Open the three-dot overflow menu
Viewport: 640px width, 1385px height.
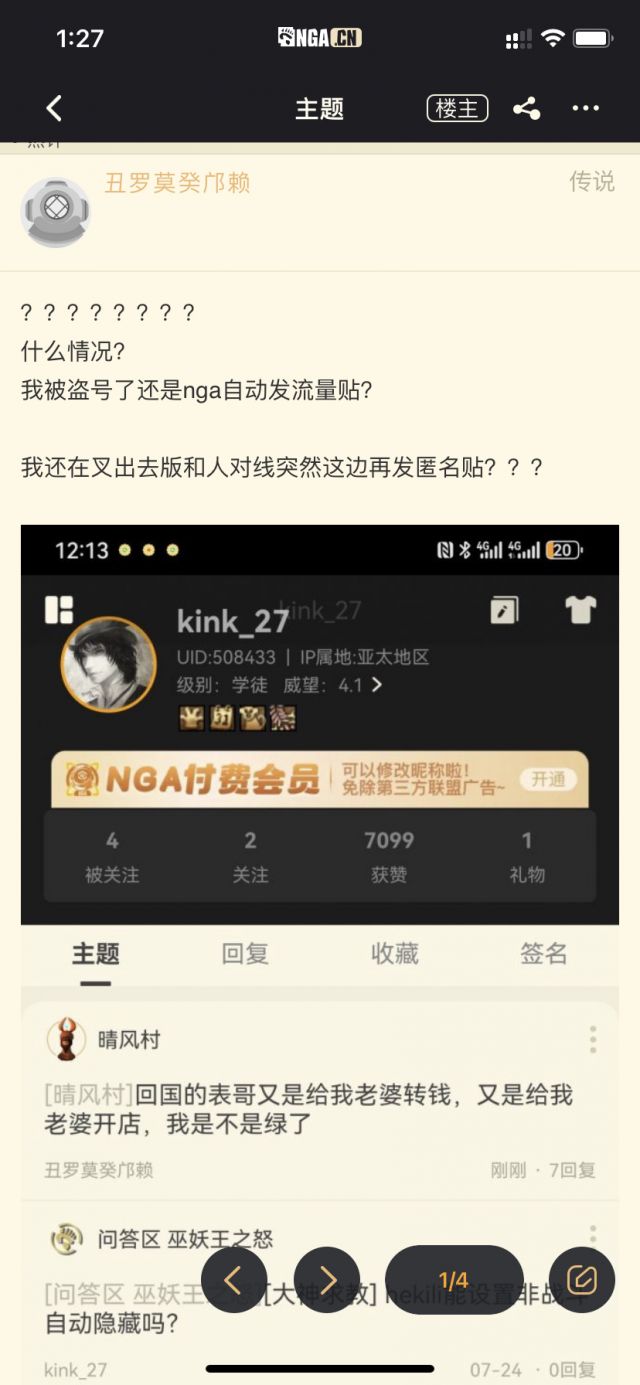(585, 108)
